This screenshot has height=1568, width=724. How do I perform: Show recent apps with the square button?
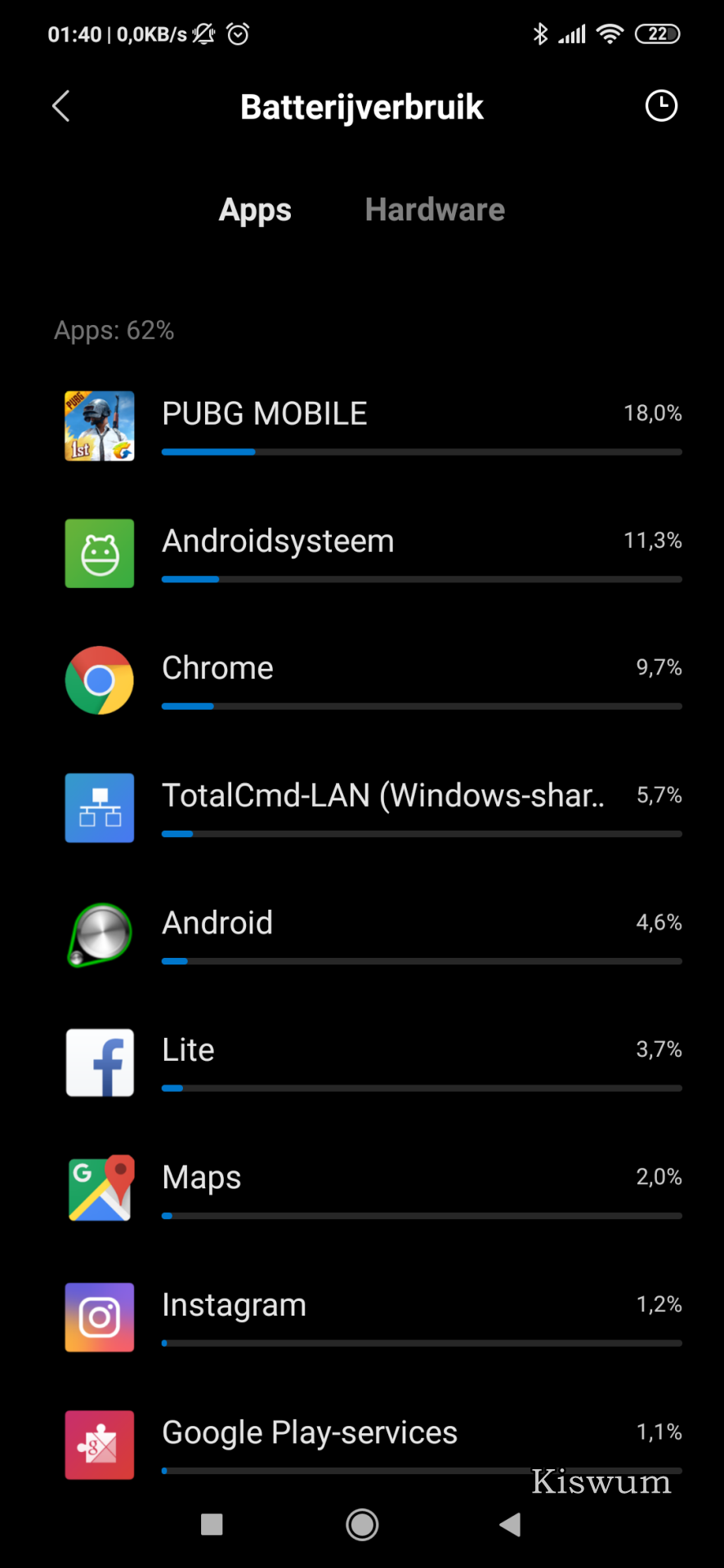[x=212, y=1524]
